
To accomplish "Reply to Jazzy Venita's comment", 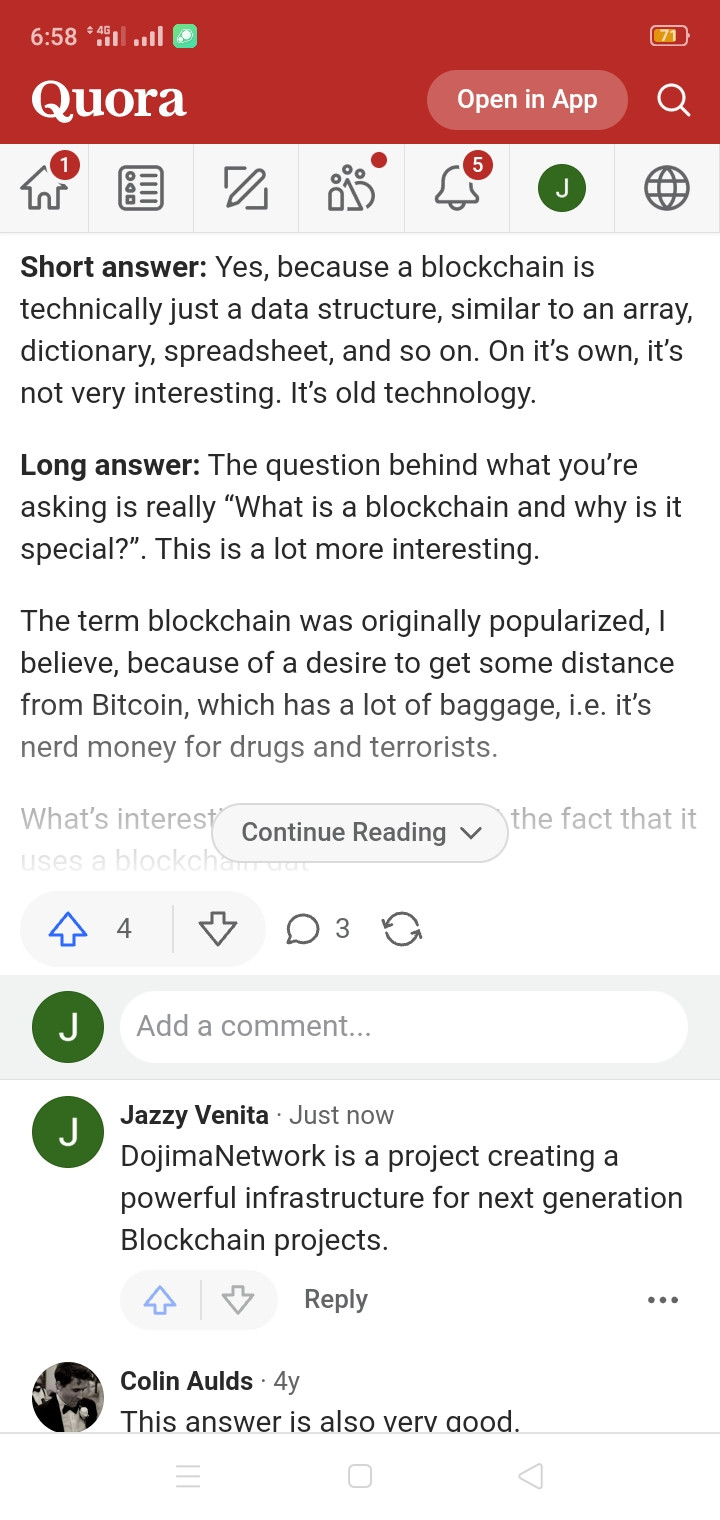I will click(336, 1299).
